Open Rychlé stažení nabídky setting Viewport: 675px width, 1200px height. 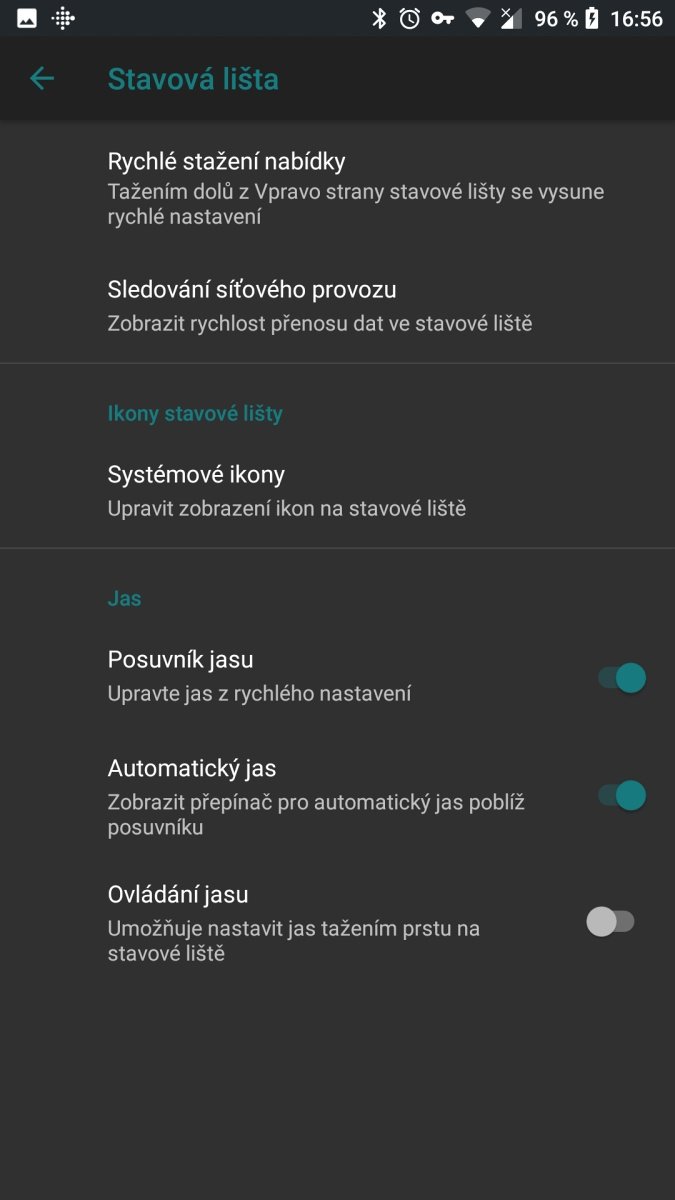(337, 187)
